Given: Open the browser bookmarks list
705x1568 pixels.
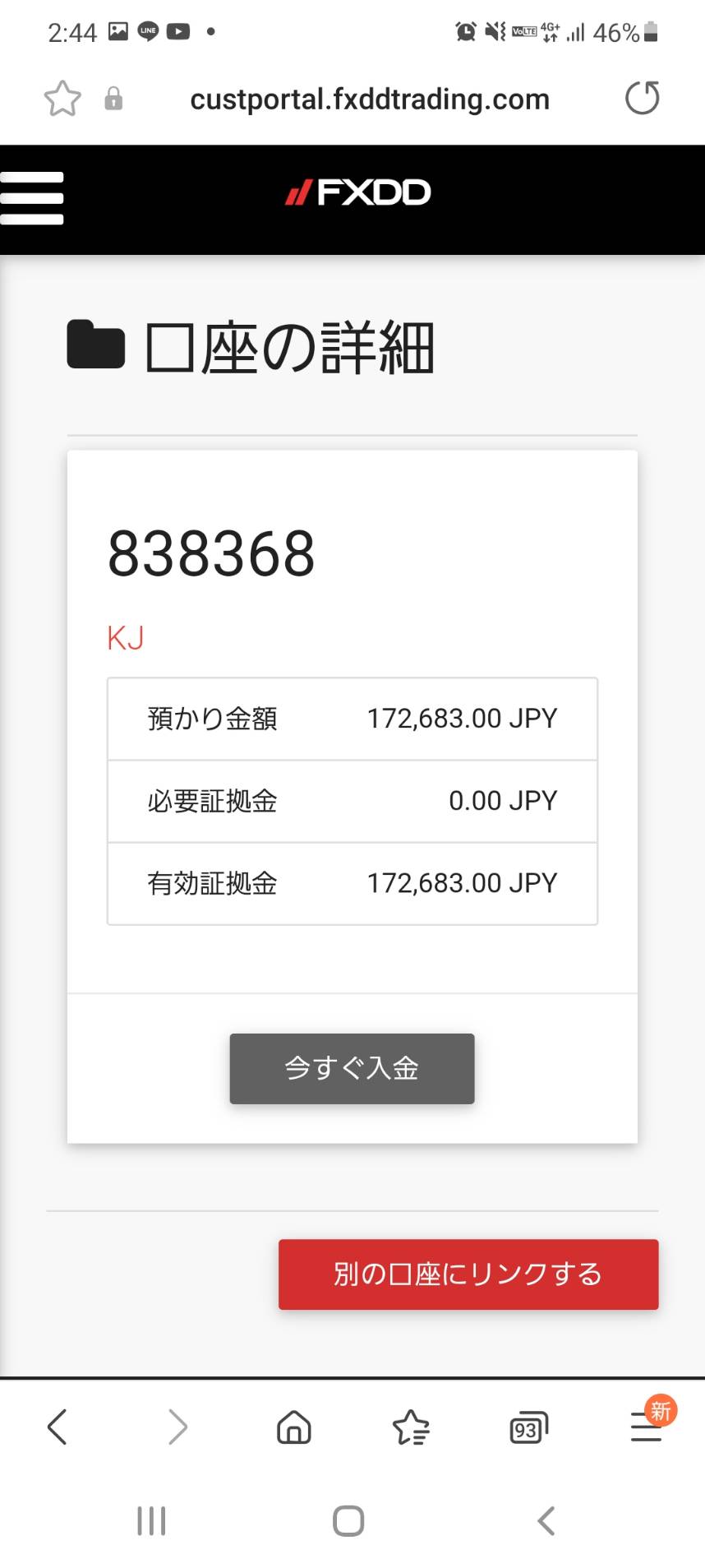Looking at the screenshot, I should coord(411,1427).
